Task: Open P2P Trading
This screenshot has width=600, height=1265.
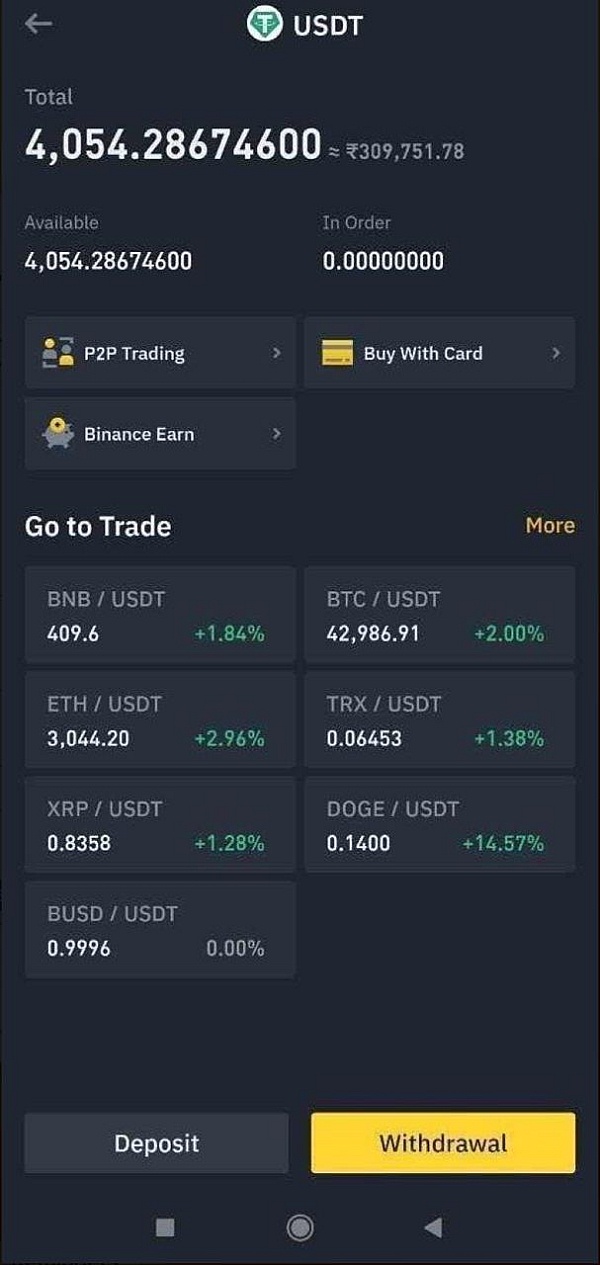Action: pyautogui.click(x=160, y=353)
